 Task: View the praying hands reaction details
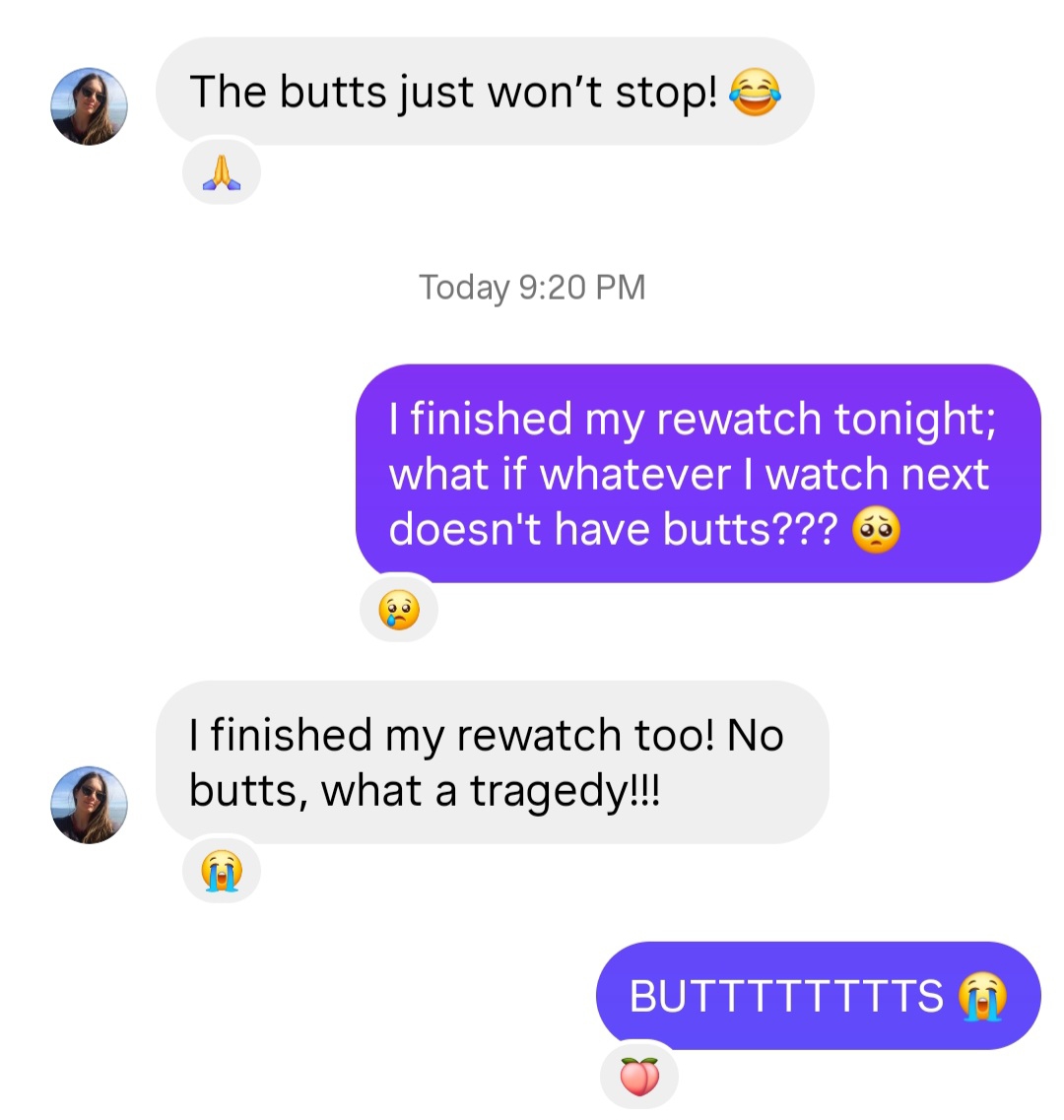click(x=222, y=174)
